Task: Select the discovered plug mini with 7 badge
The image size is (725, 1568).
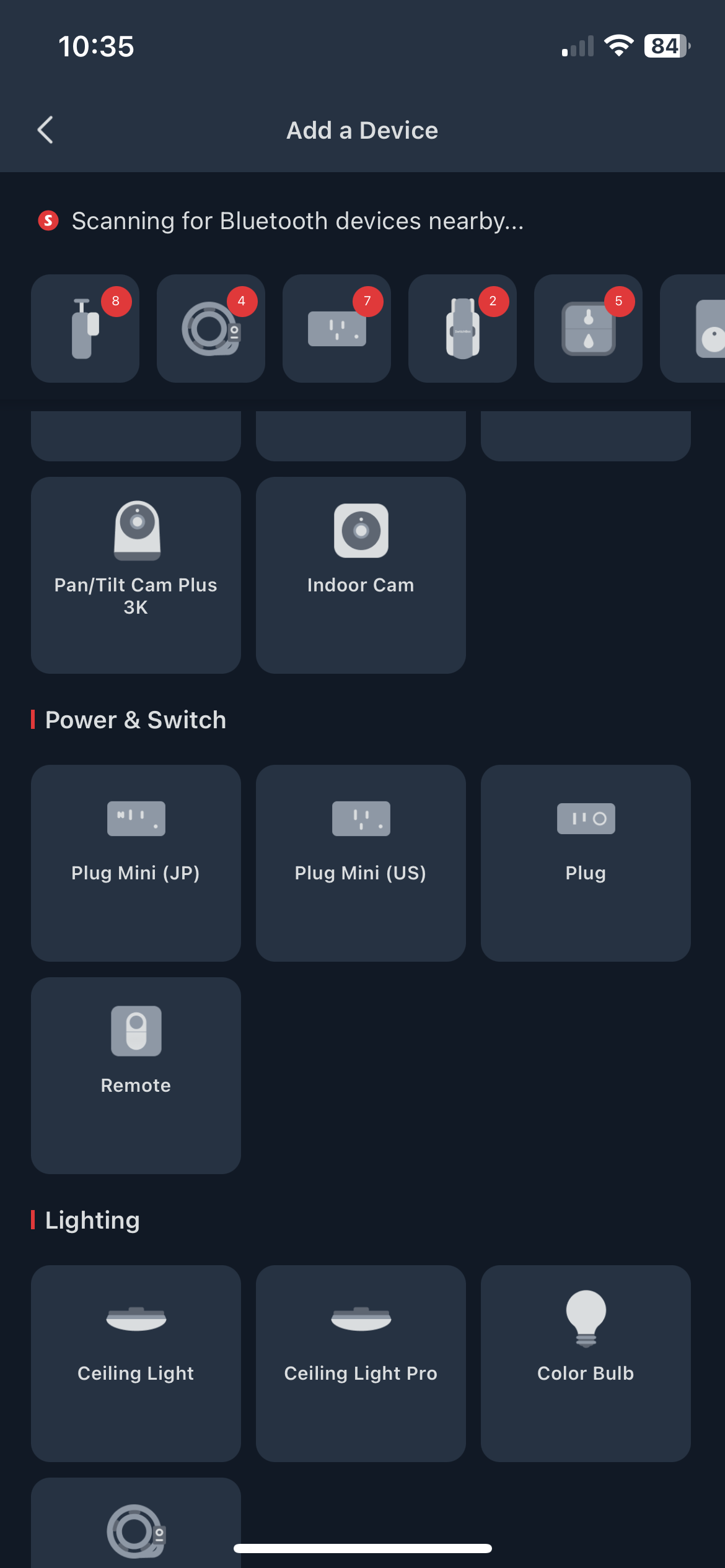Action: coord(336,329)
